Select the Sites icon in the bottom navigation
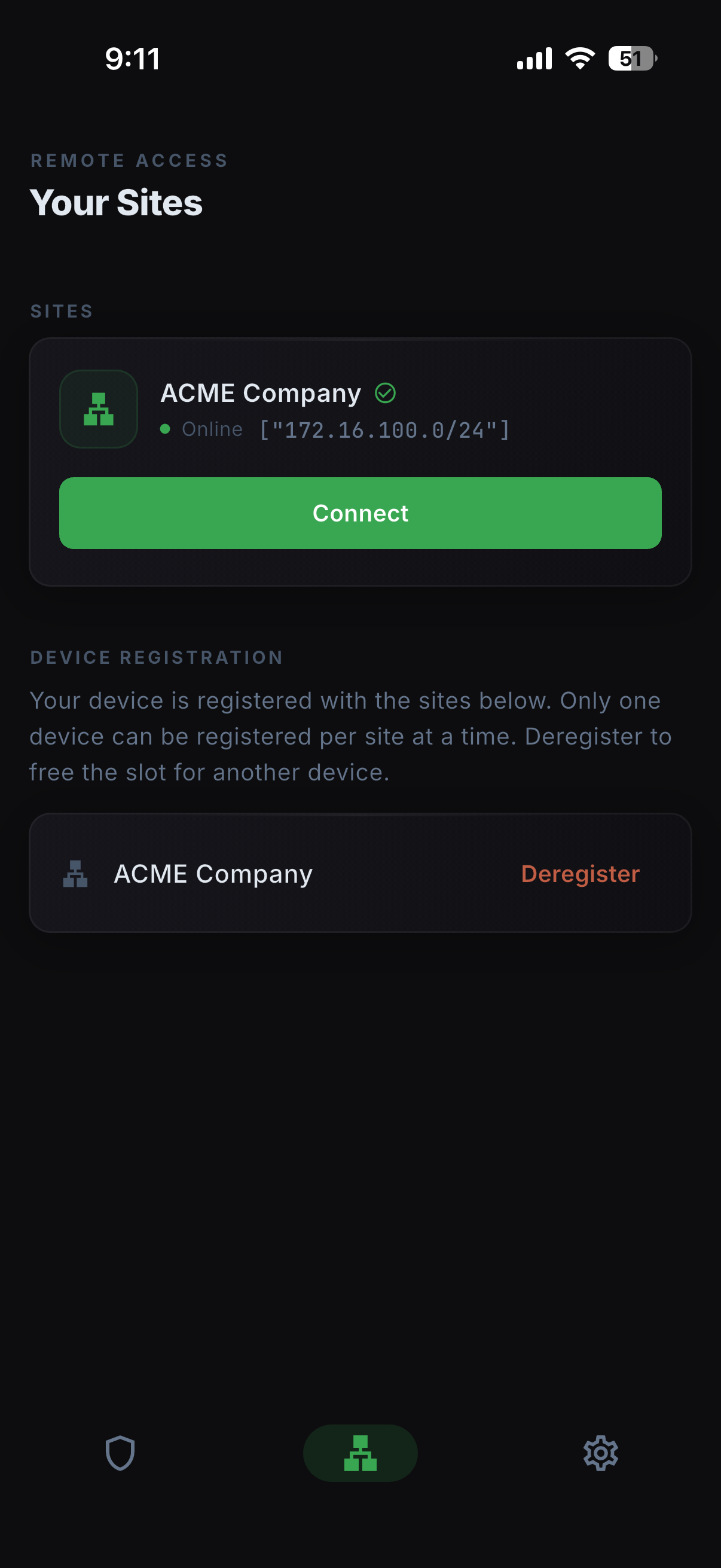 pos(360,1453)
